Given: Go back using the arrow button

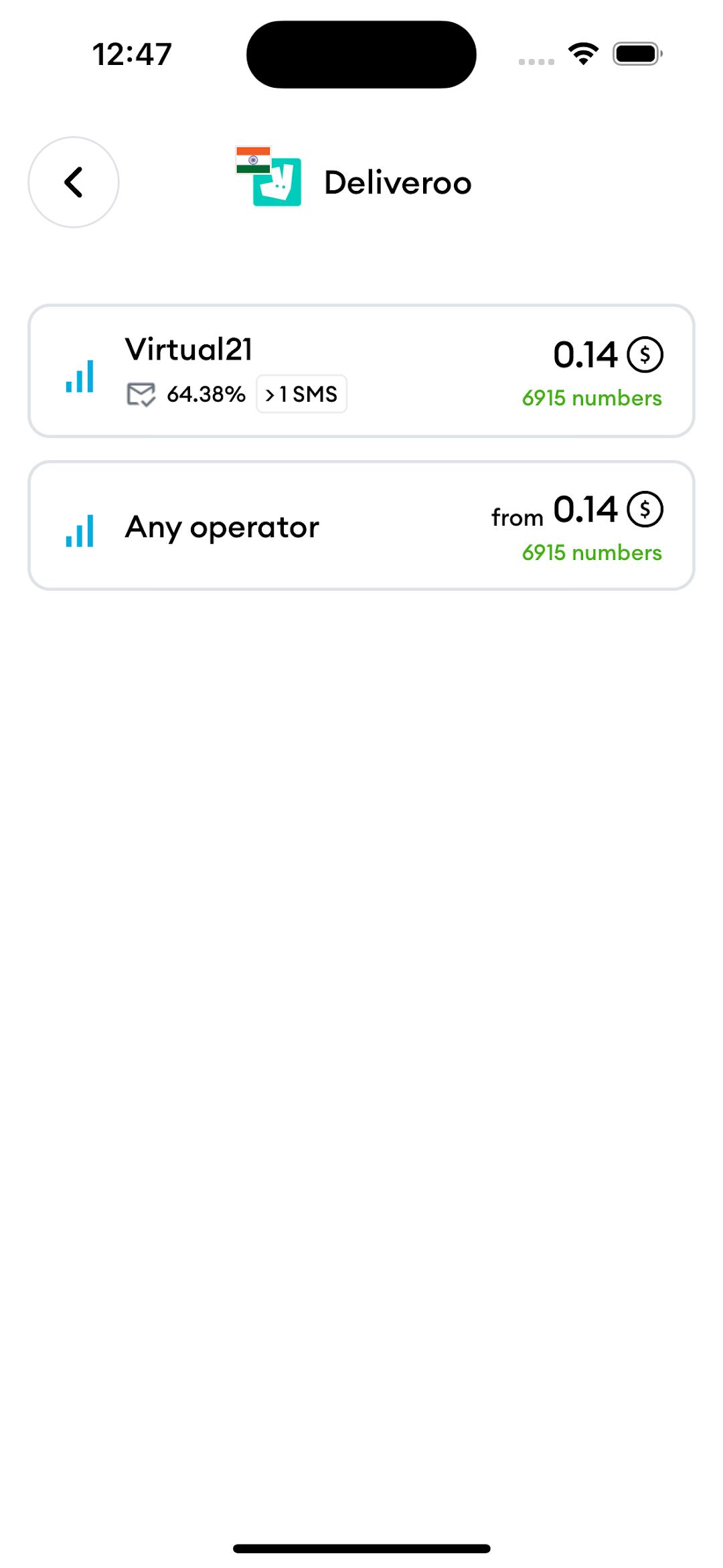Looking at the screenshot, I should pyautogui.click(x=74, y=182).
